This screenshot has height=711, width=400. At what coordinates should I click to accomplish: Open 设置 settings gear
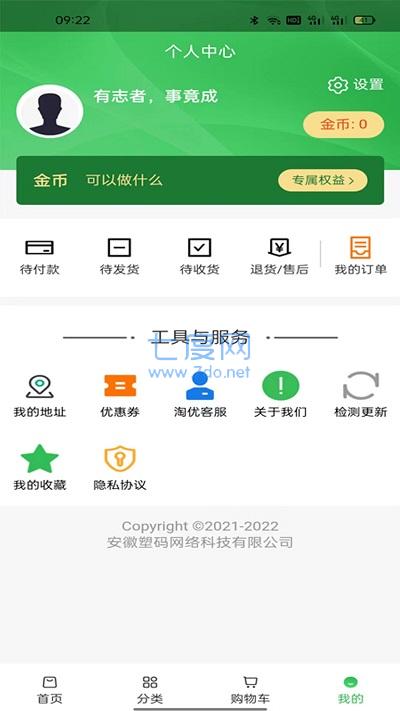[x=356, y=85]
